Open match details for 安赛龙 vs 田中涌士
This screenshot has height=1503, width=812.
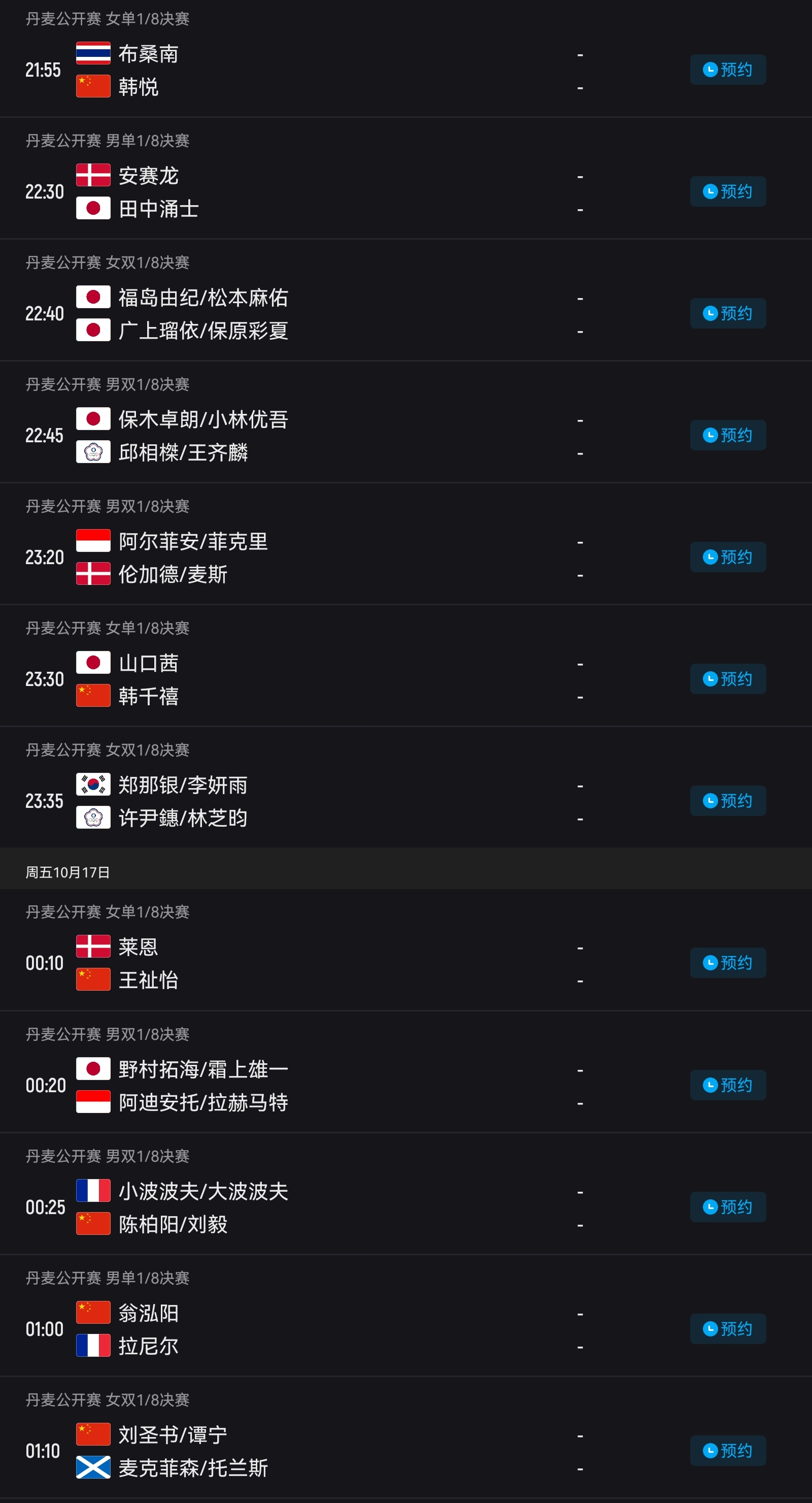click(350, 192)
